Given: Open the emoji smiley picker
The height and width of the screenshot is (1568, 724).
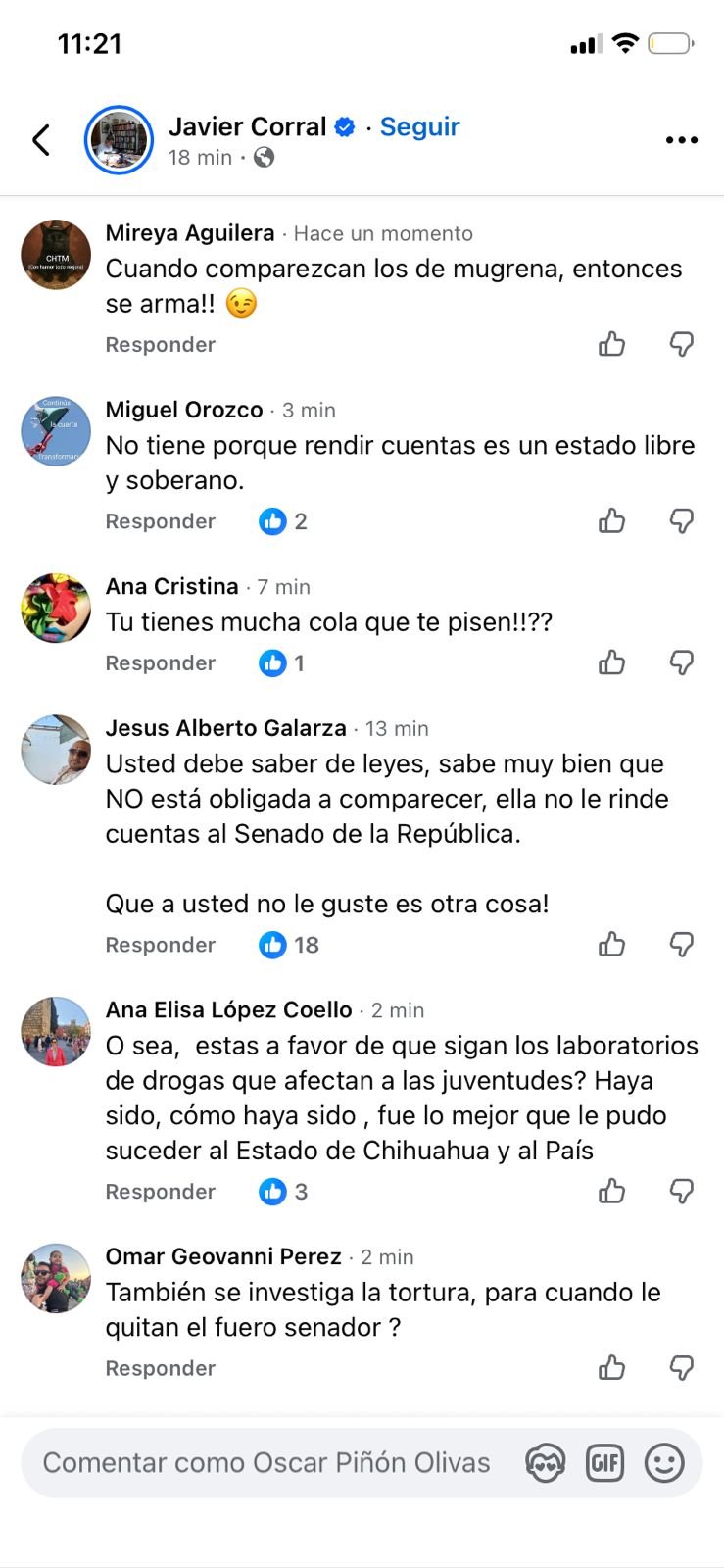Looking at the screenshot, I should click(x=664, y=1463).
